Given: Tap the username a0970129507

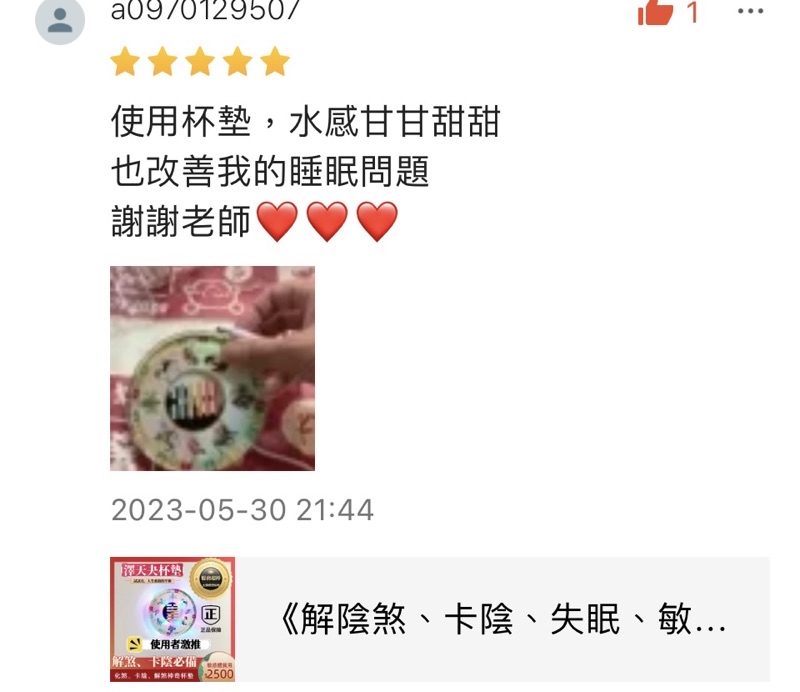Looking at the screenshot, I should click(205, 10).
